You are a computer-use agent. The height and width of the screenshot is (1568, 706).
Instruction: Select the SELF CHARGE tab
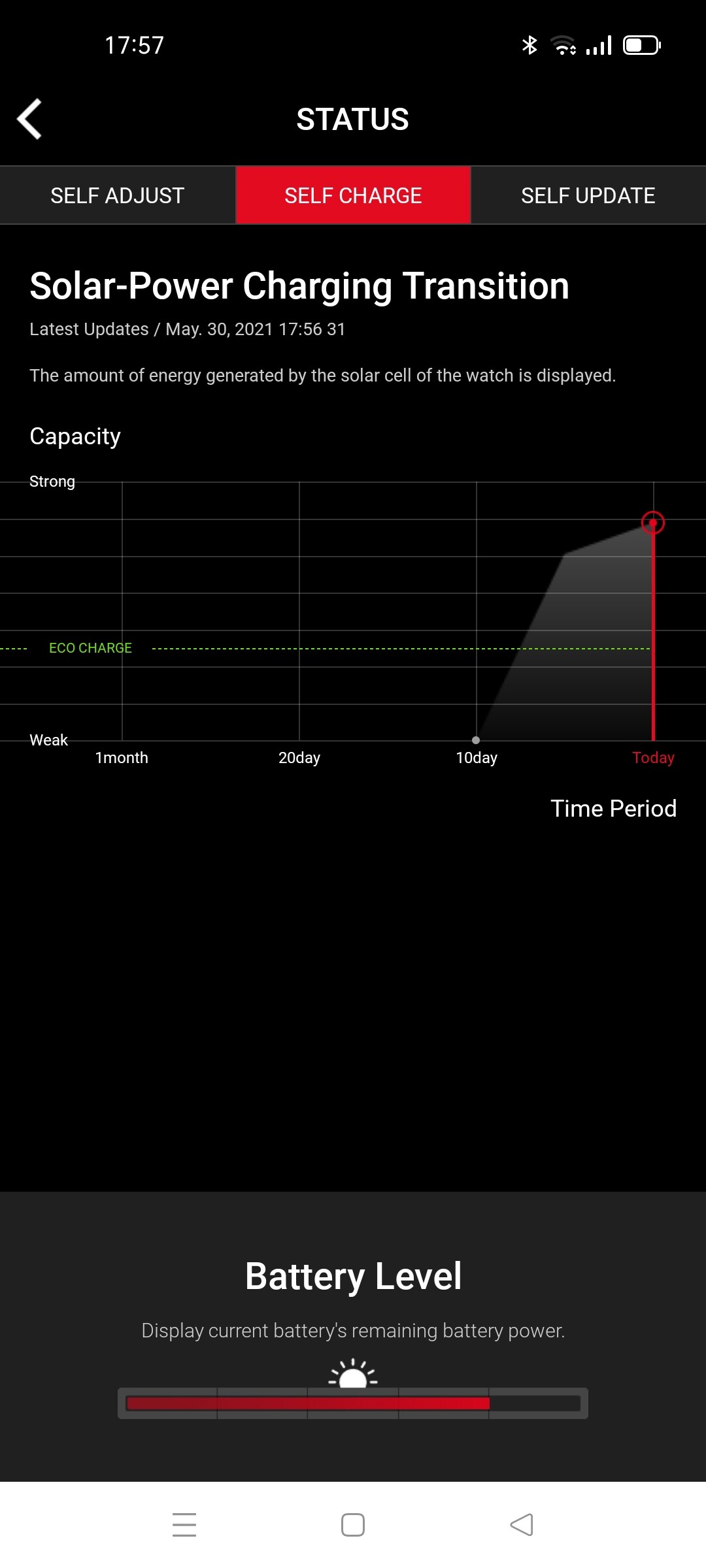tap(353, 195)
